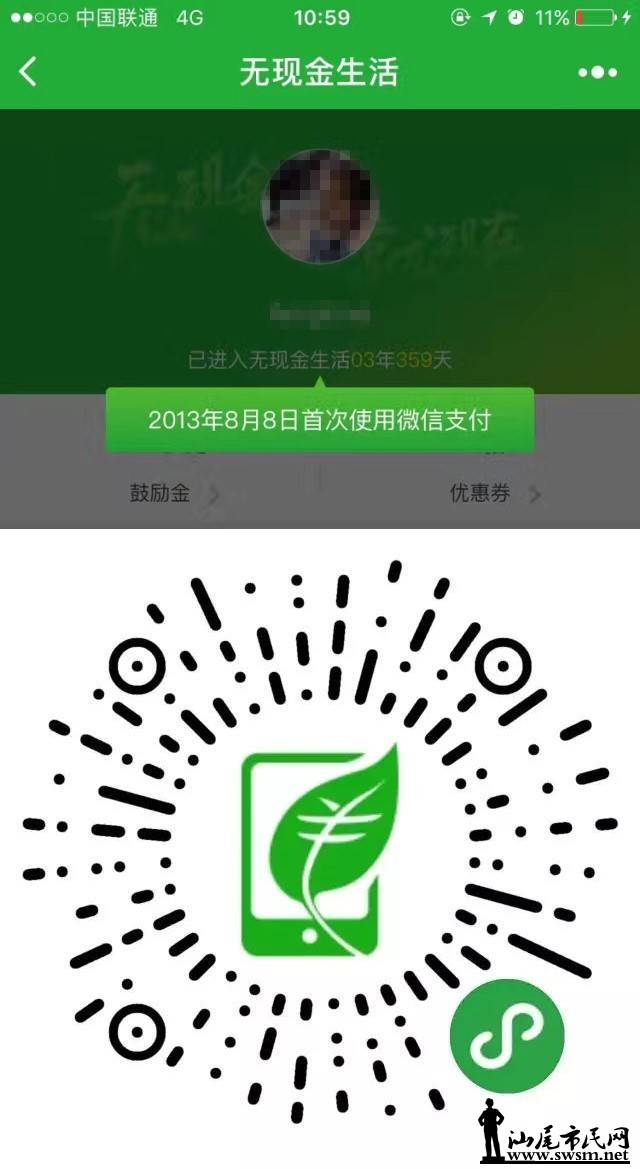
Task: Go back from 无现金生活 page
Action: point(28,72)
